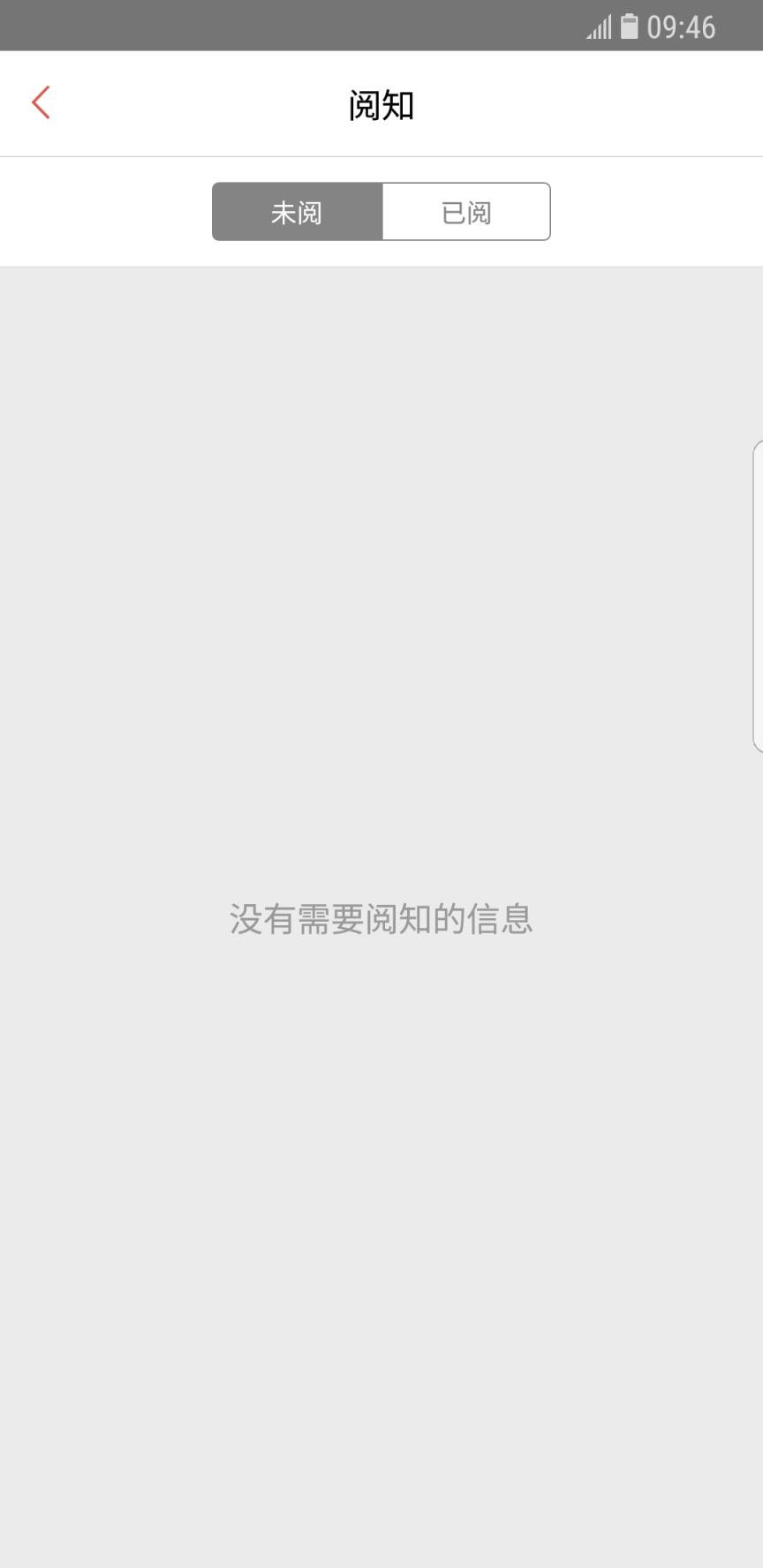
Task: Tap the red navigation arrow at top left
Action: (40, 102)
